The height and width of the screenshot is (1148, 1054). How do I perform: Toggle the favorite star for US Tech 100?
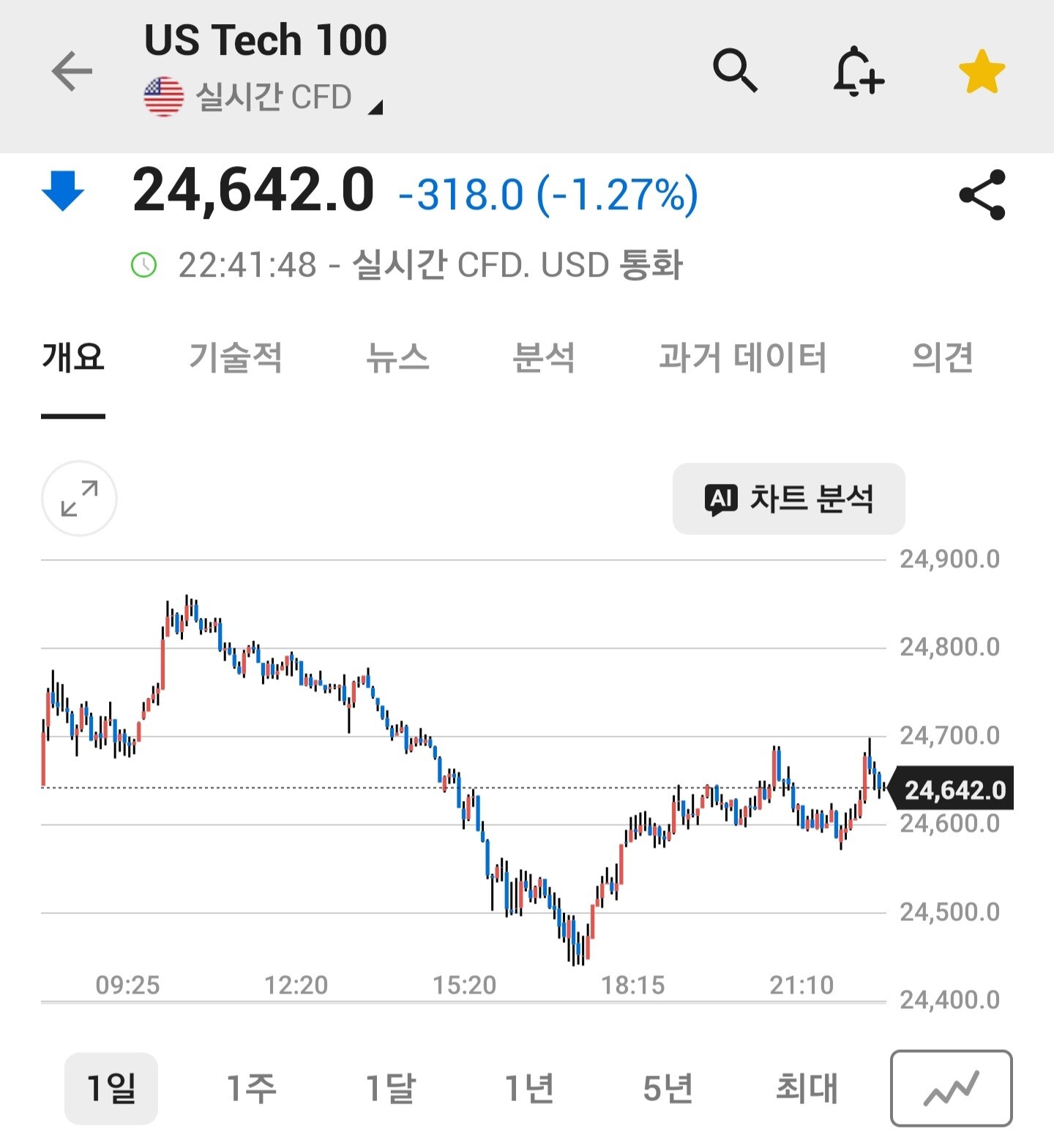pyautogui.click(x=982, y=72)
